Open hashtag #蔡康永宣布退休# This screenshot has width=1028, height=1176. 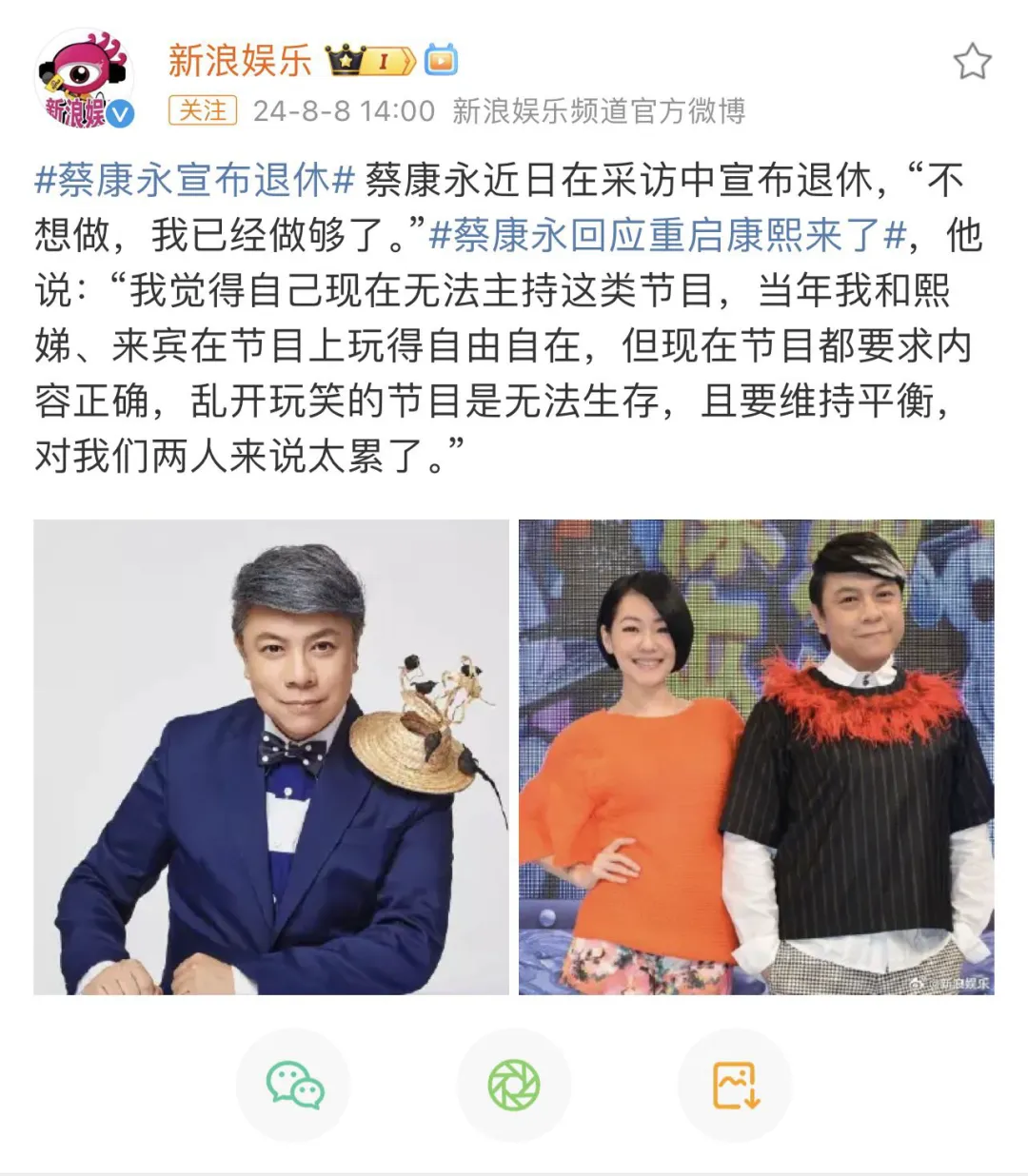pyautogui.click(x=195, y=180)
